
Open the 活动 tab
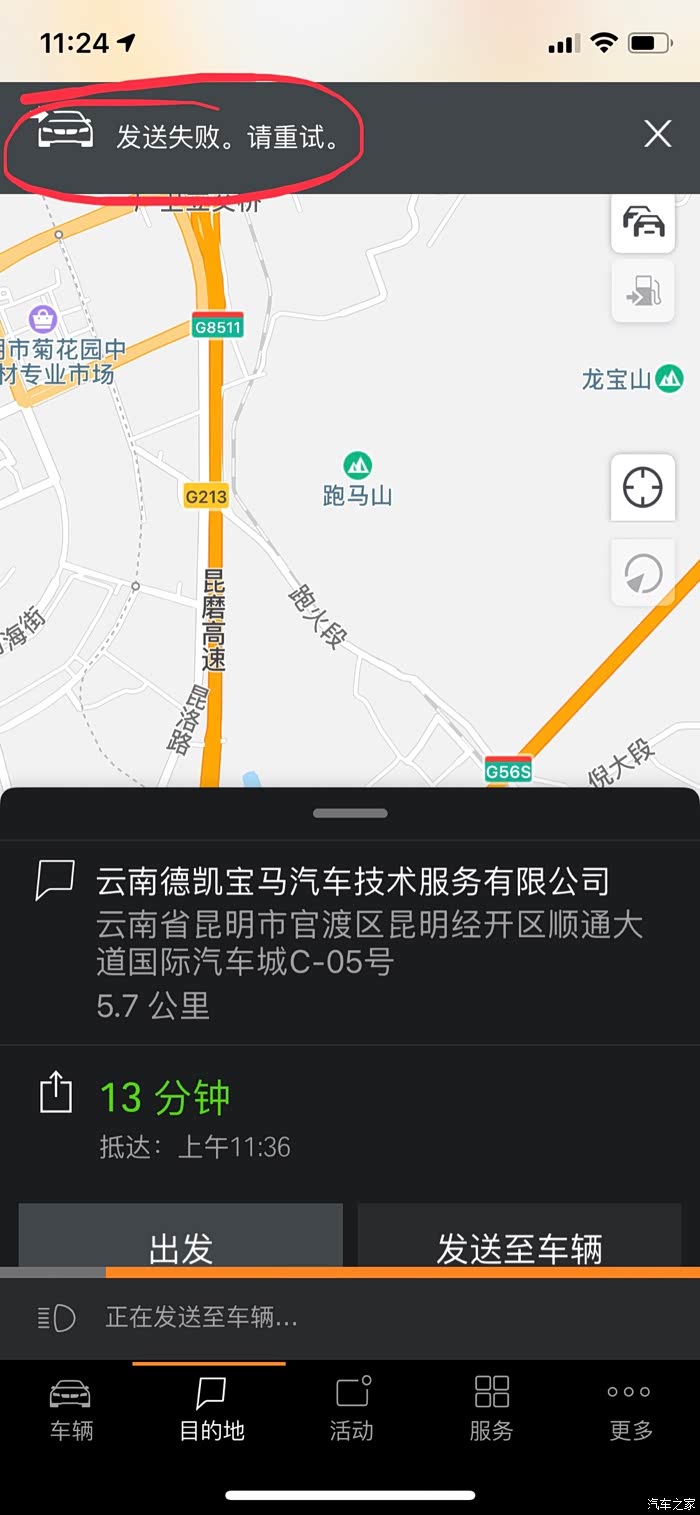coord(351,1409)
